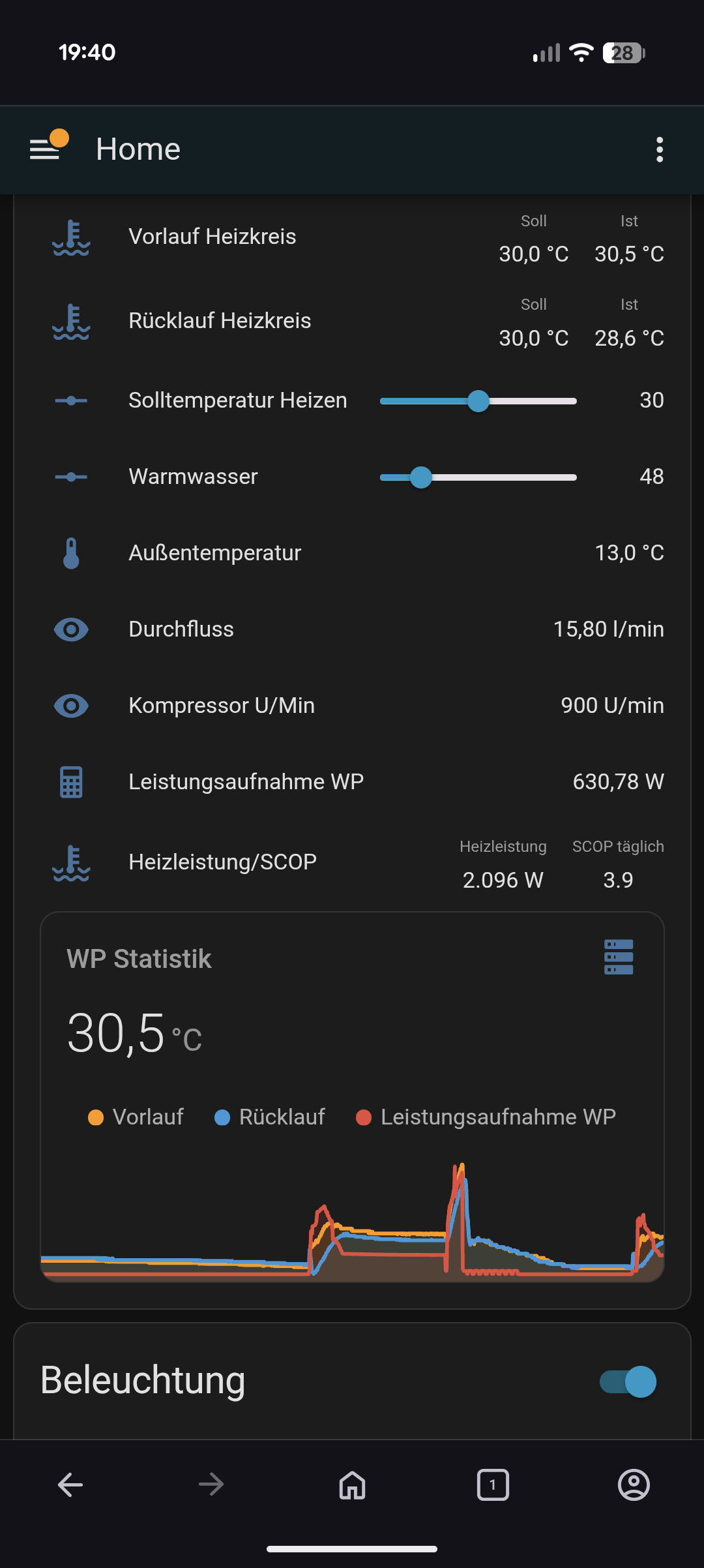704x1568 pixels.
Task: Show Durchfluss sensor details
Action: point(181,629)
